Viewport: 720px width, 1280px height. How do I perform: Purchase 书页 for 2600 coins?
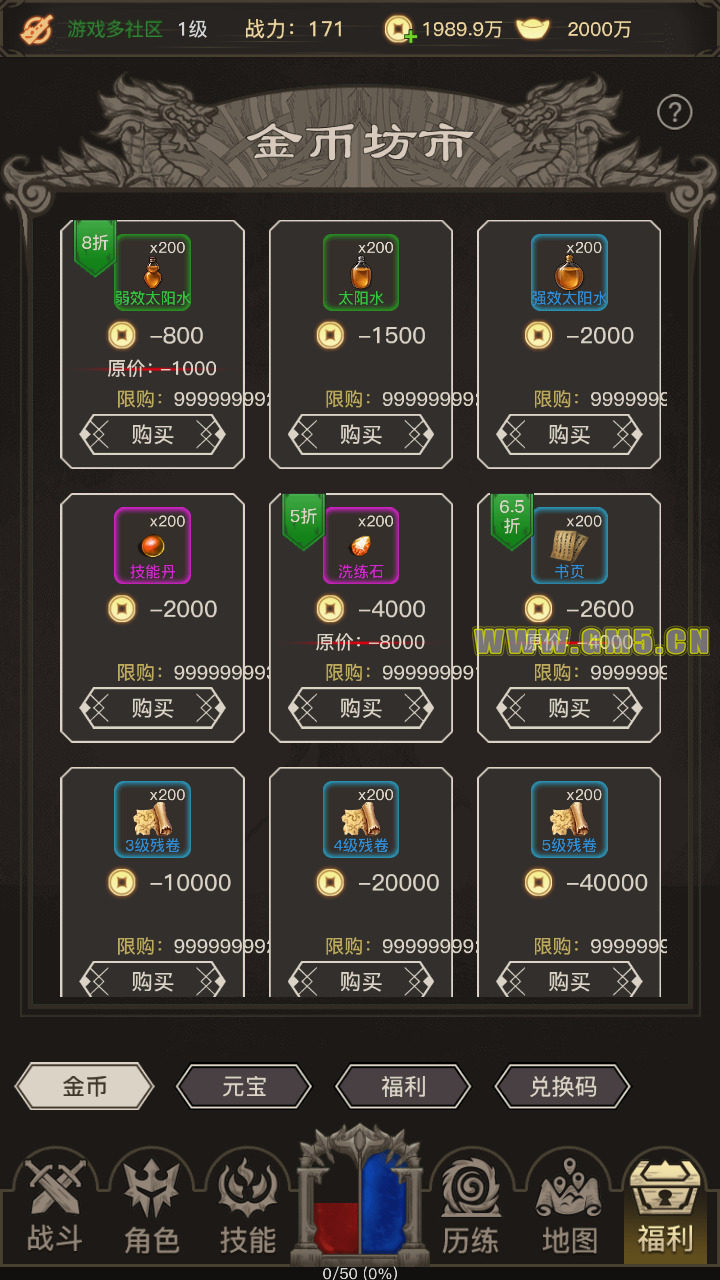[568, 709]
